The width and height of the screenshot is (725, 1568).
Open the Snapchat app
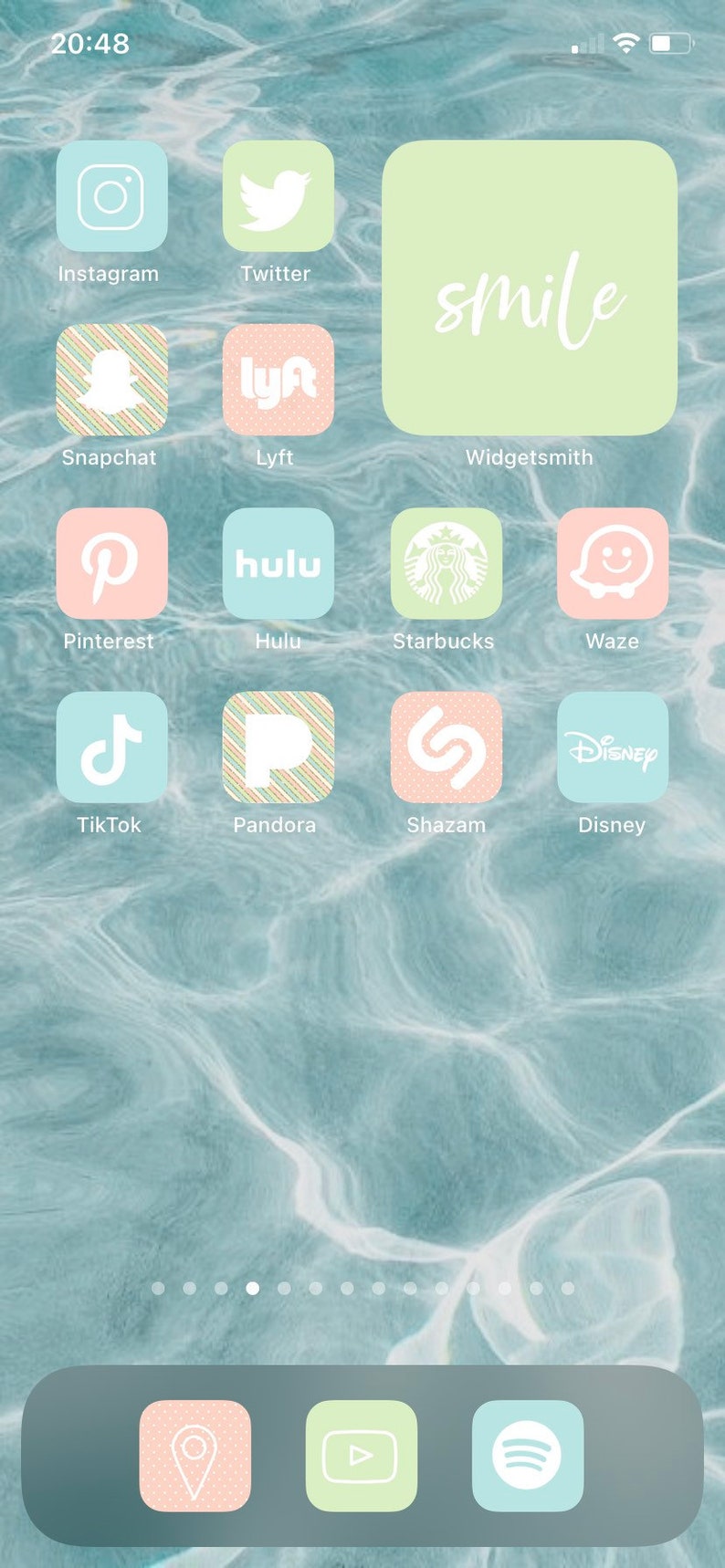tap(111, 380)
